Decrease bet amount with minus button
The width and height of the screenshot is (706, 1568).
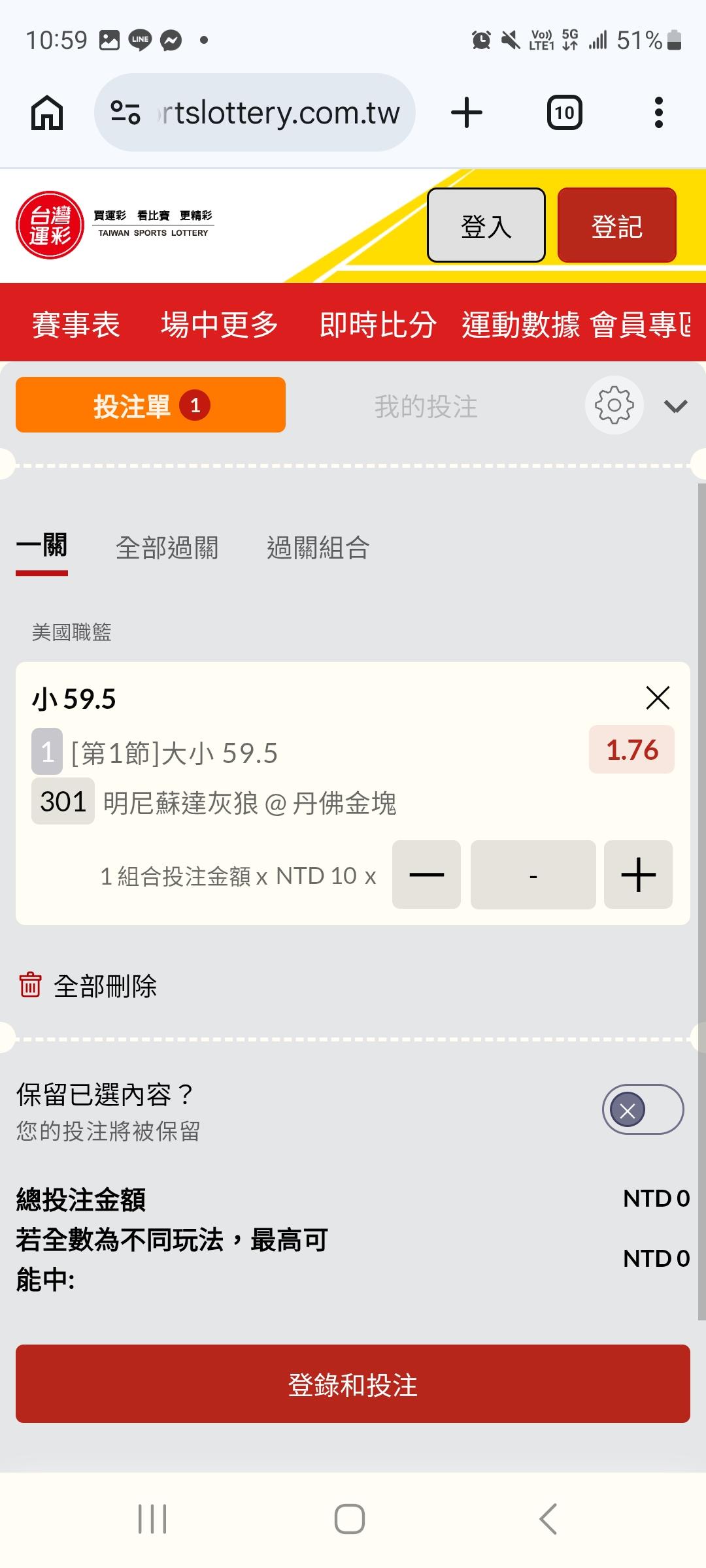[426, 874]
